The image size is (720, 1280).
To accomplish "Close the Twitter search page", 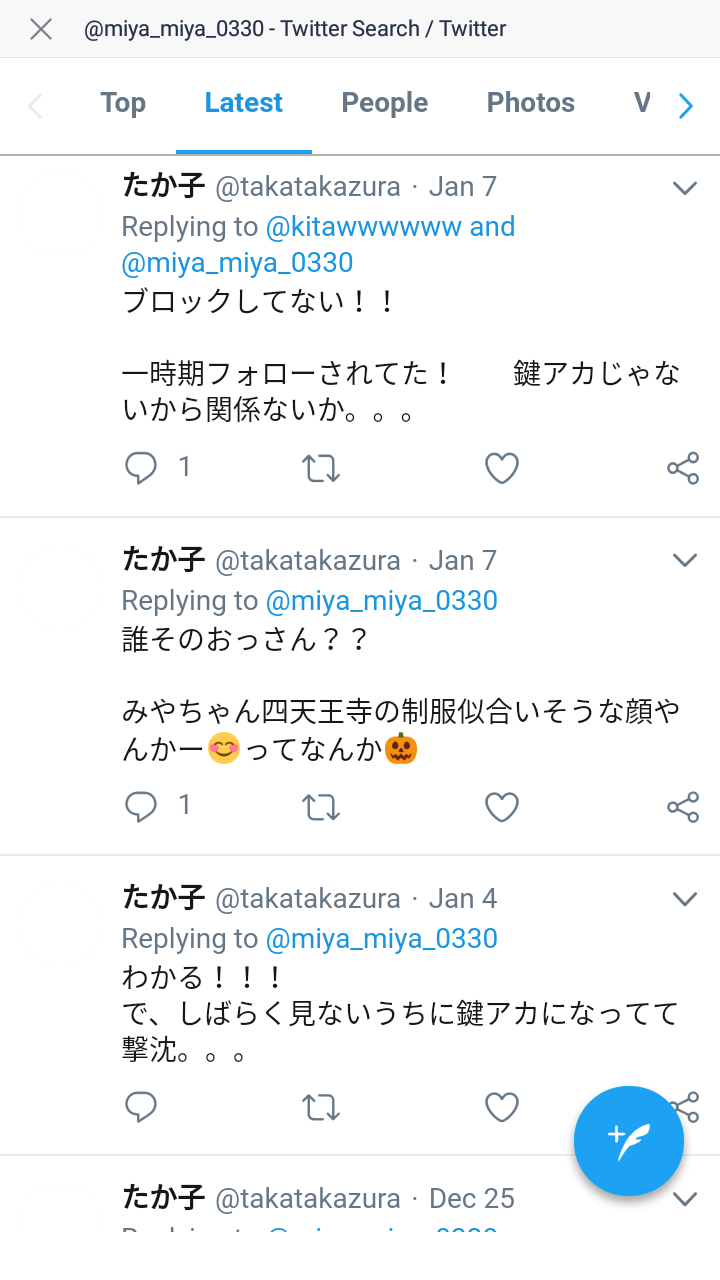I will tap(41, 29).
